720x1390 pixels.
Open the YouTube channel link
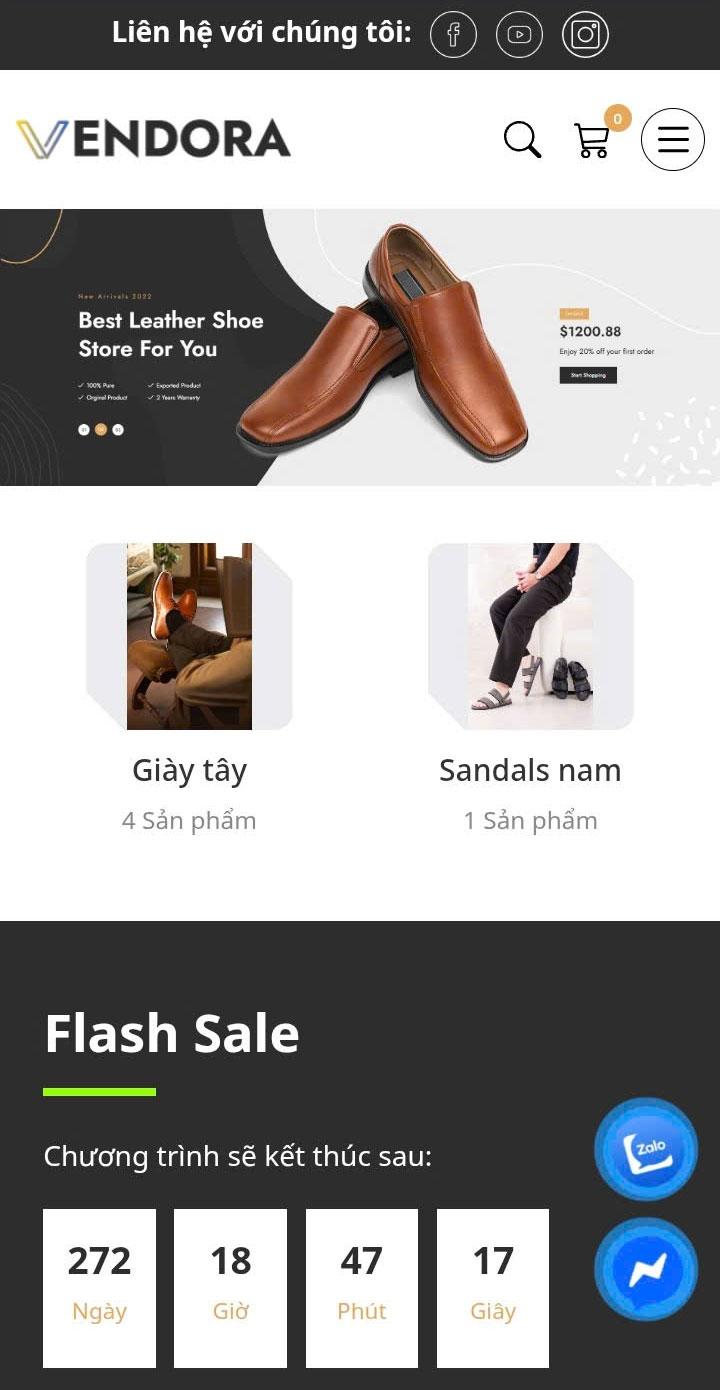[x=519, y=35]
